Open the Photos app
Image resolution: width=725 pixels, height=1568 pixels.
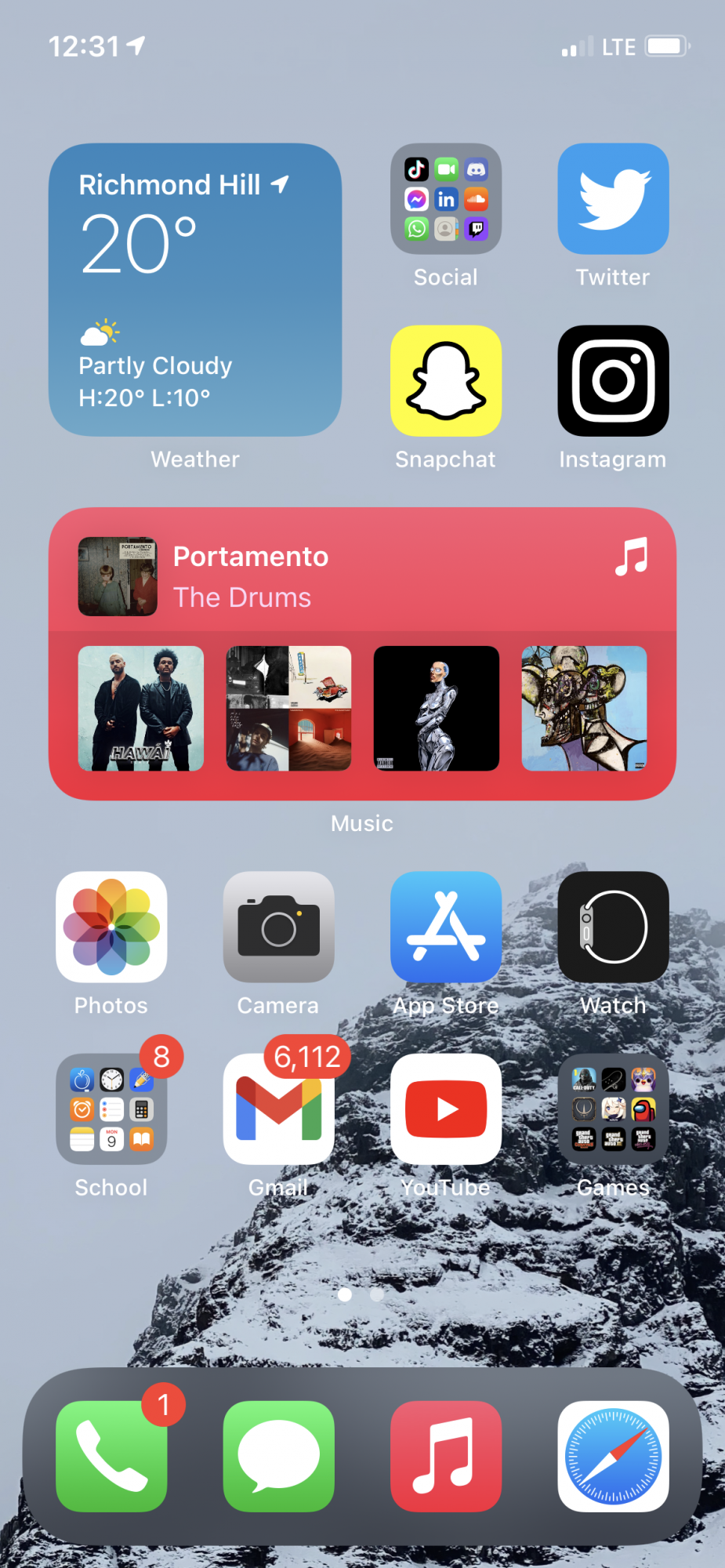click(111, 927)
